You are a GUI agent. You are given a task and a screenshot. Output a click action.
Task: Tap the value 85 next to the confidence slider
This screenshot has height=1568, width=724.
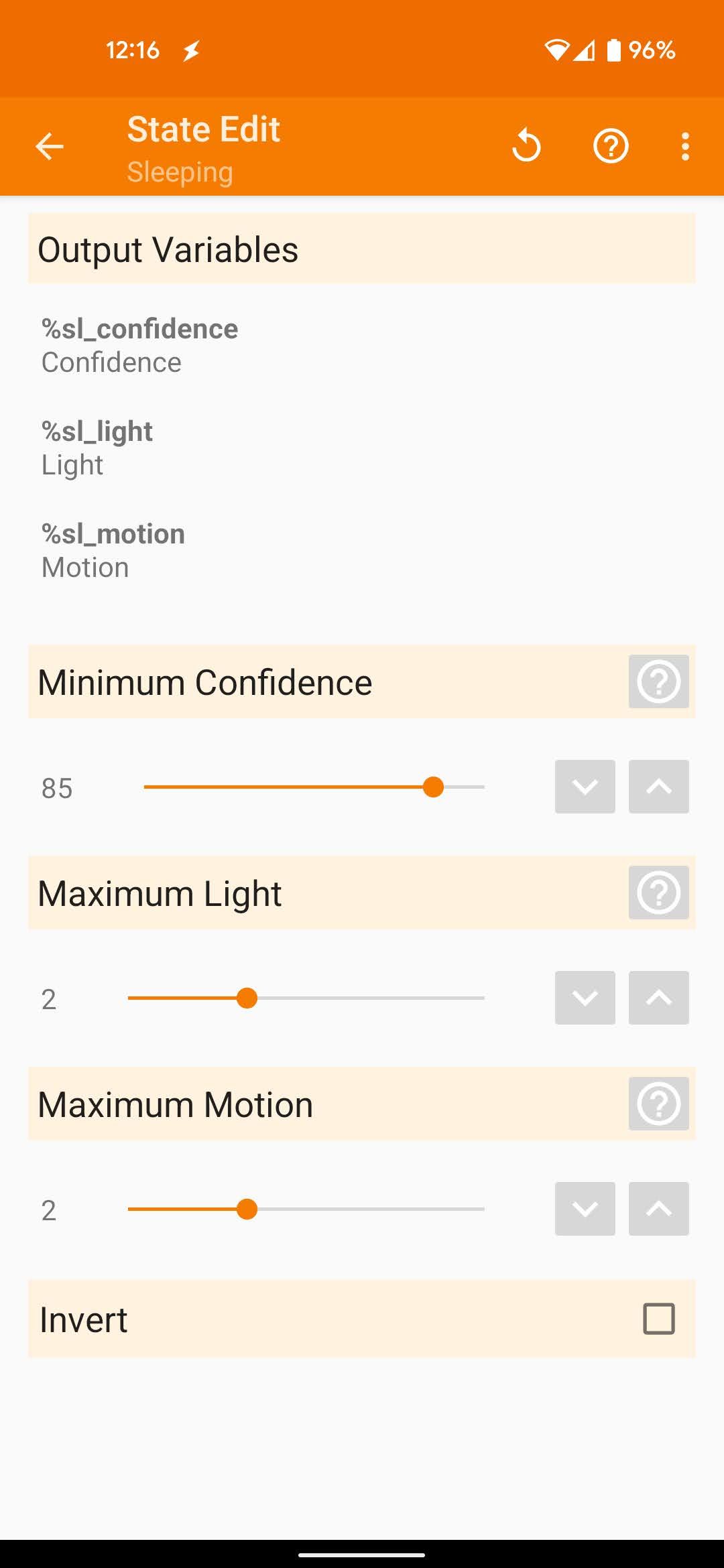57,789
